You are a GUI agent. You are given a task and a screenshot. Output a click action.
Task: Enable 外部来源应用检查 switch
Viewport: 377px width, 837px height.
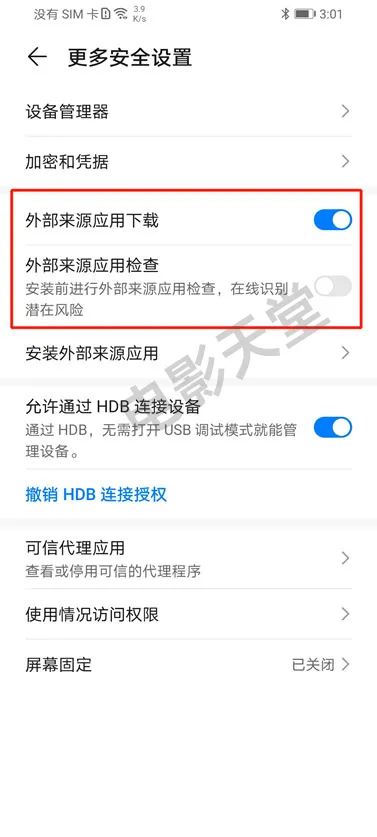(333, 286)
